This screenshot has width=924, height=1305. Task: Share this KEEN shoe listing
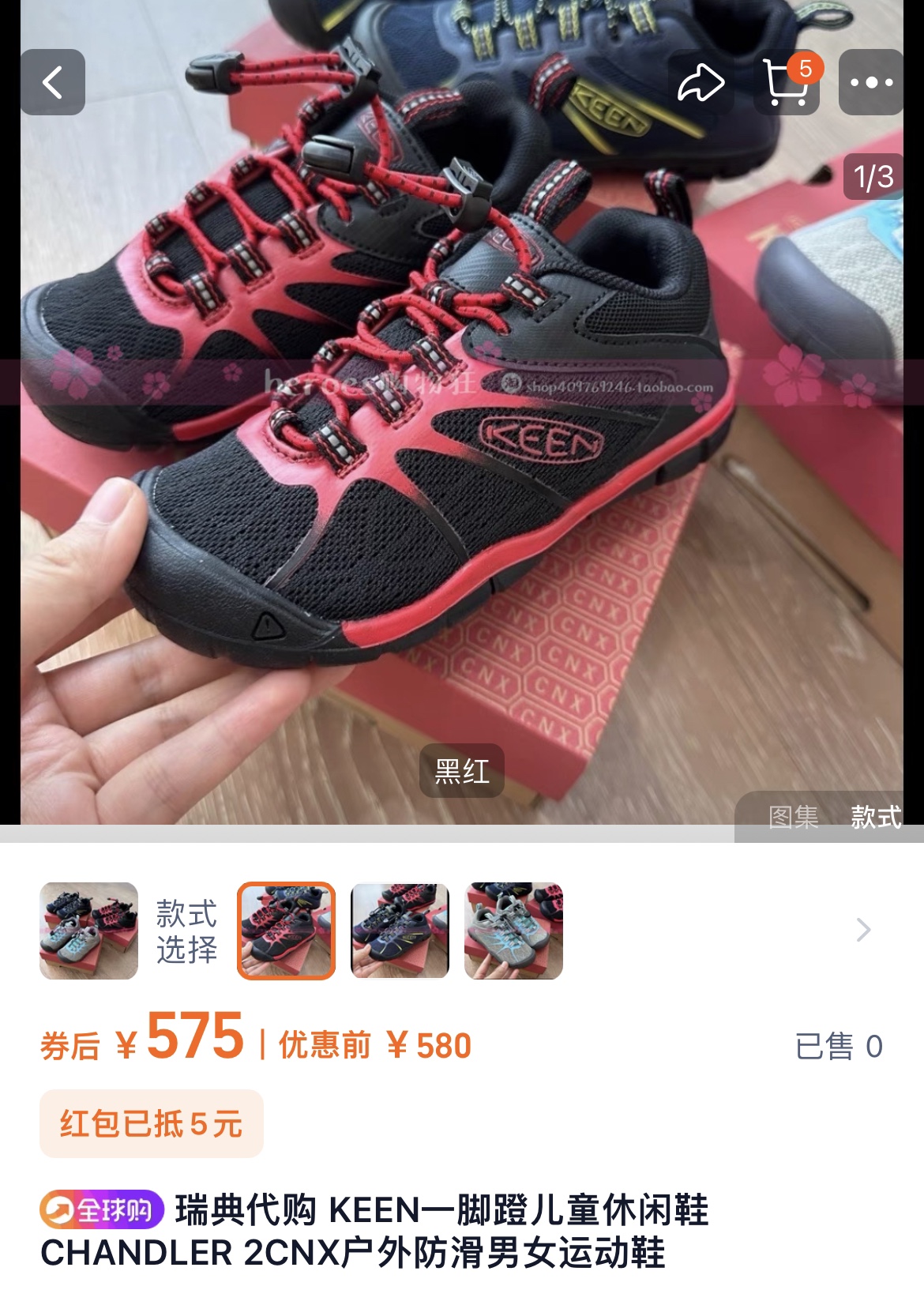(701, 82)
